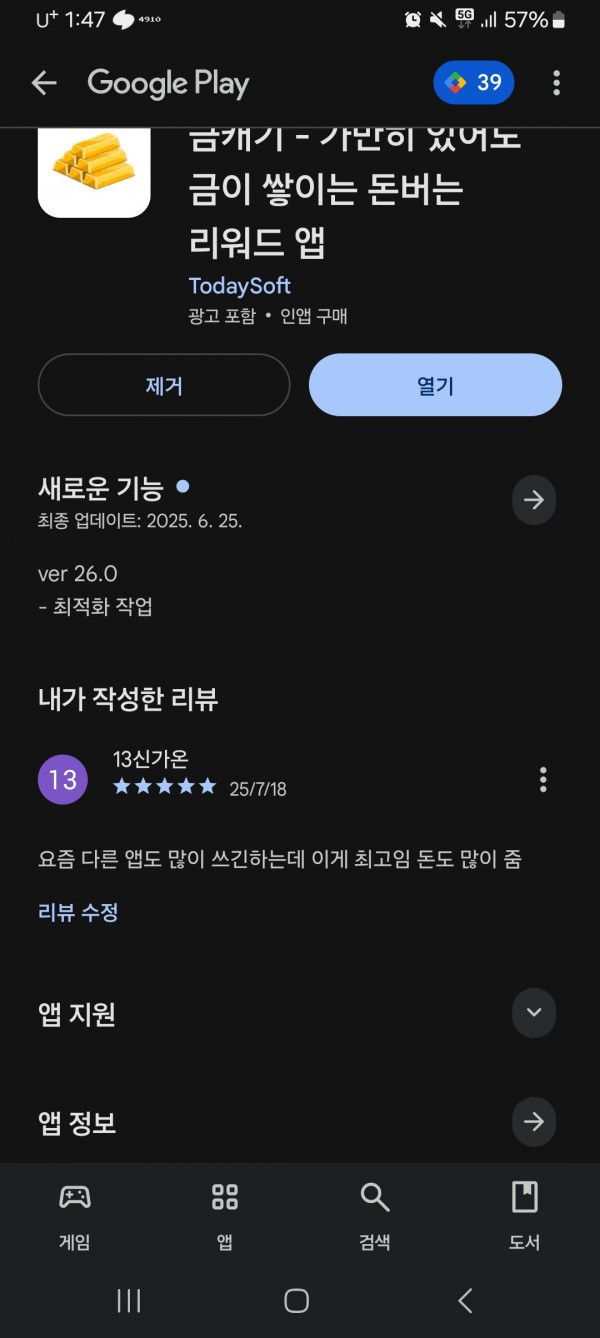The height and width of the screenshot is (1338, 600).
Task: Open the 앱 정보 details arrow
Action: click(x=534, y=1122)
